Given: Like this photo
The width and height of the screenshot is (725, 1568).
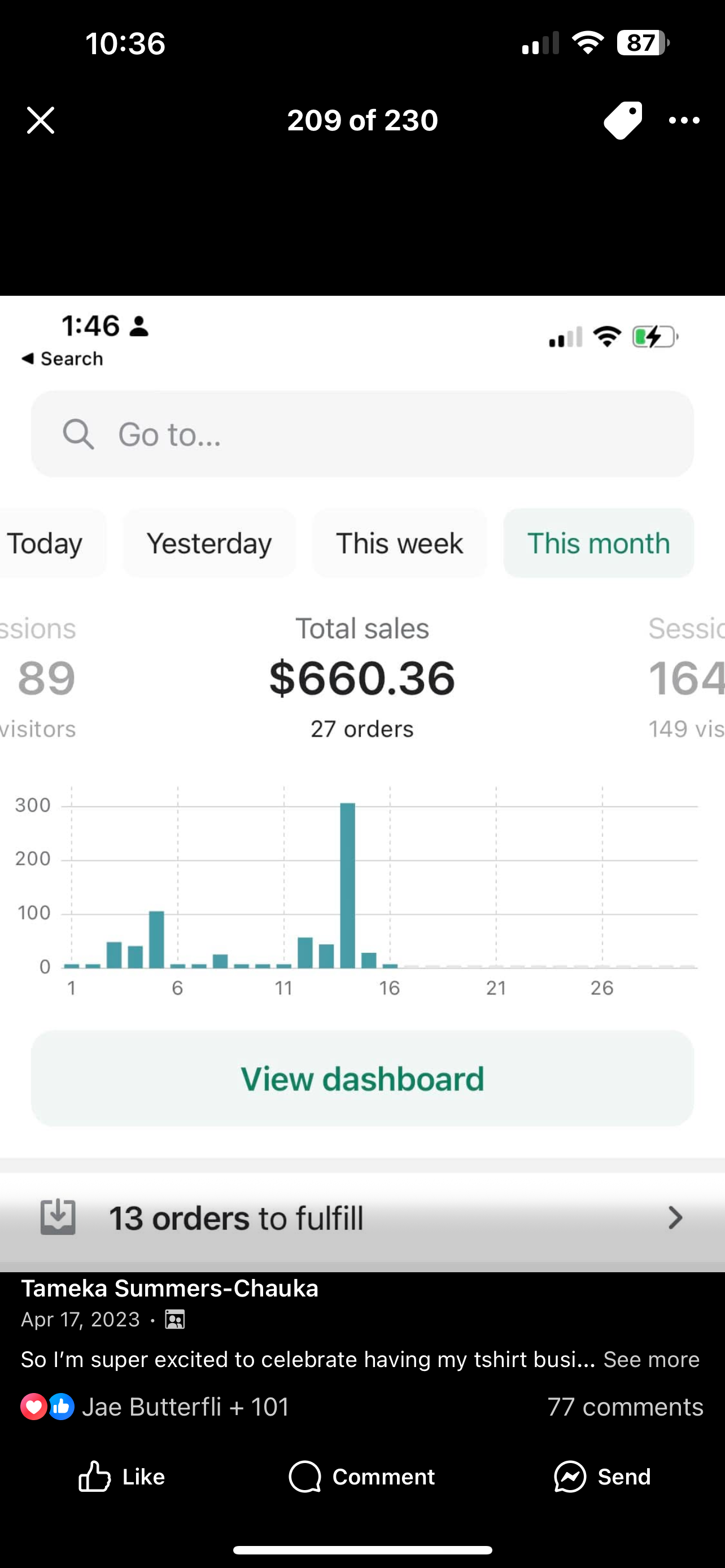Looking at the screenshot, I should click(122, 1476).
